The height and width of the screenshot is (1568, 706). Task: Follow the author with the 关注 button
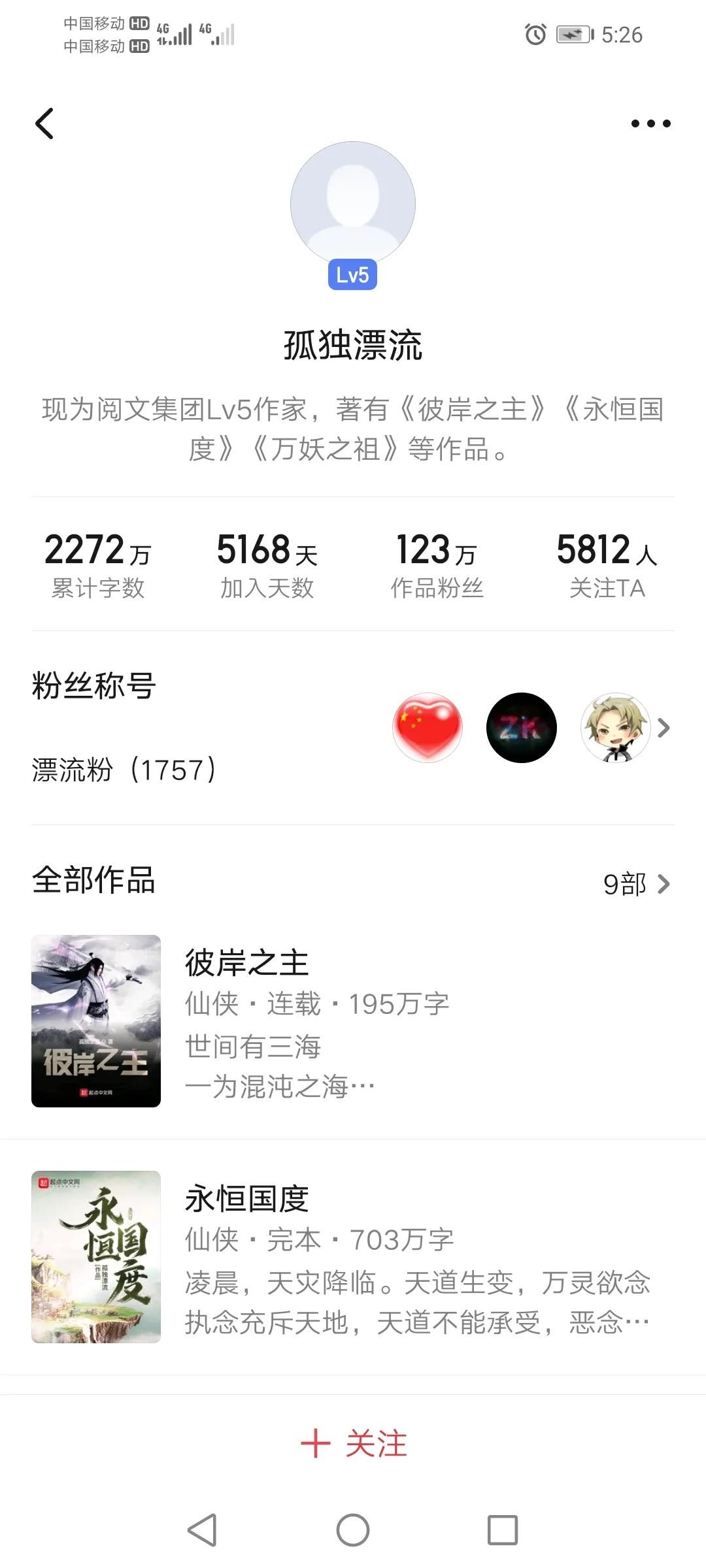[353, 1444]
